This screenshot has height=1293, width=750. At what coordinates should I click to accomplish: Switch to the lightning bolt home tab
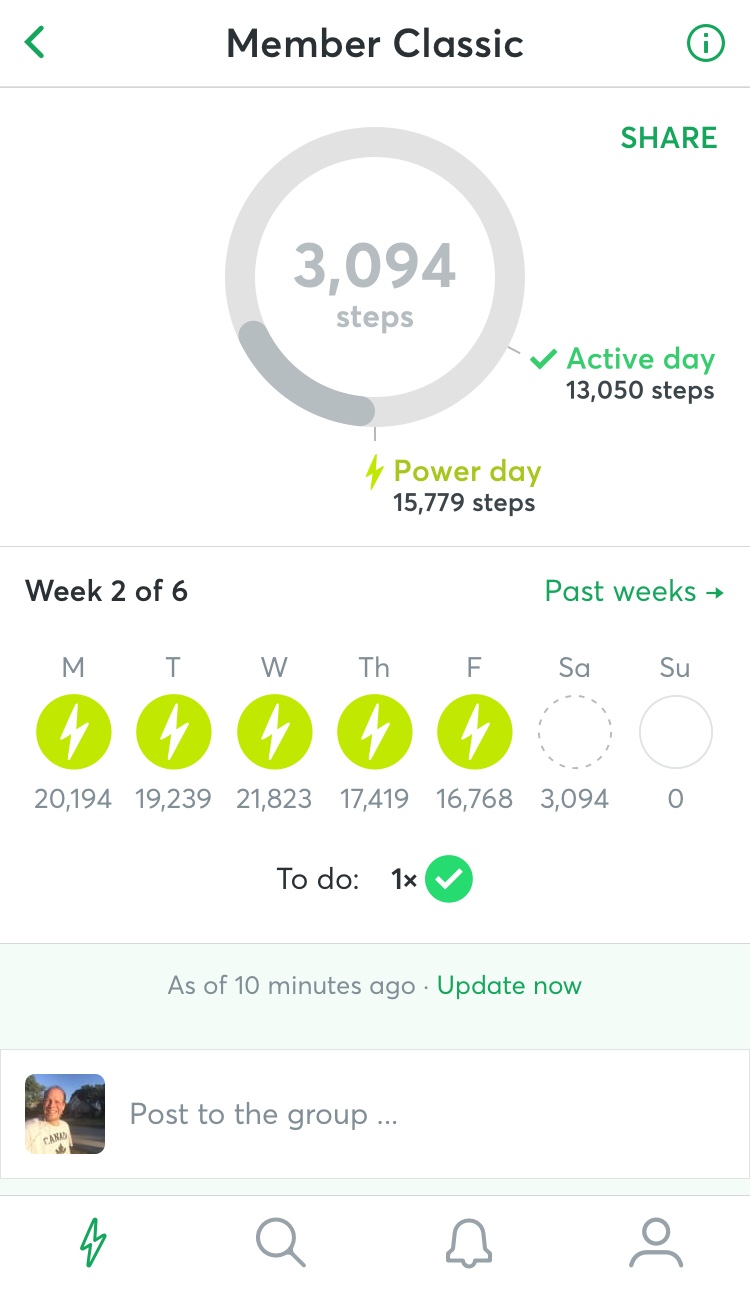93,1243
